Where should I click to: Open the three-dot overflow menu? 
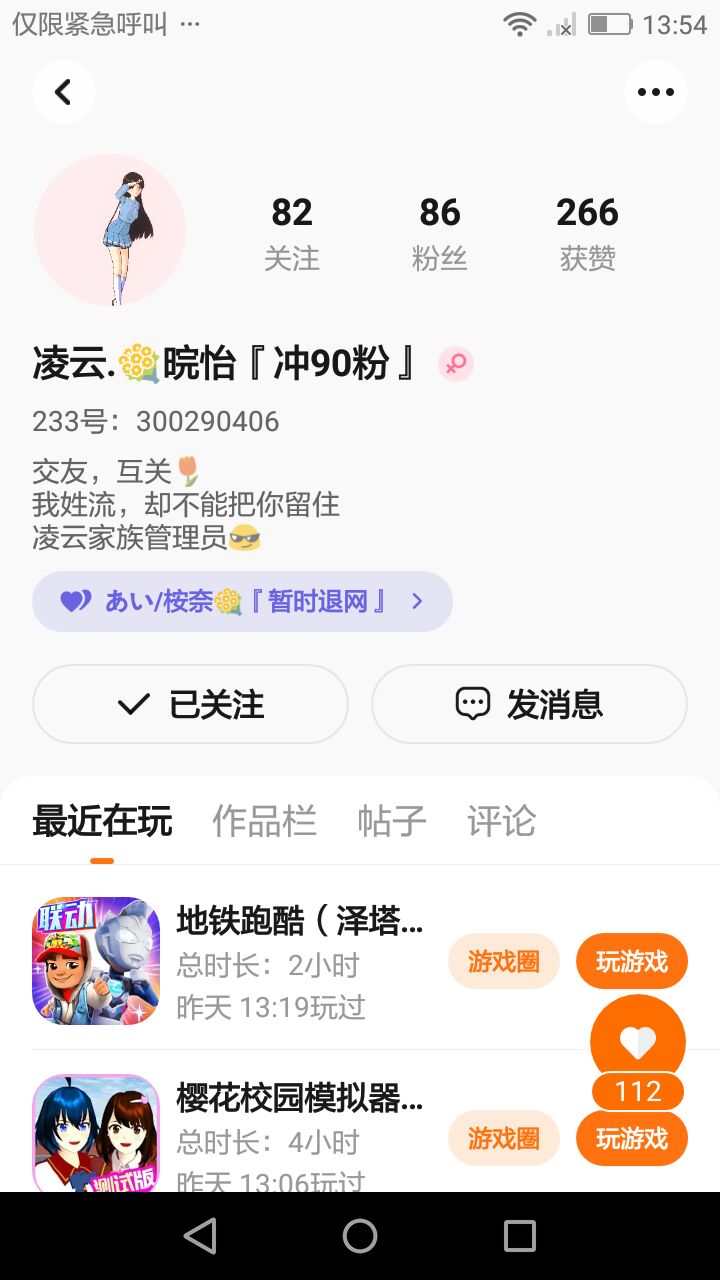point(655,92)
